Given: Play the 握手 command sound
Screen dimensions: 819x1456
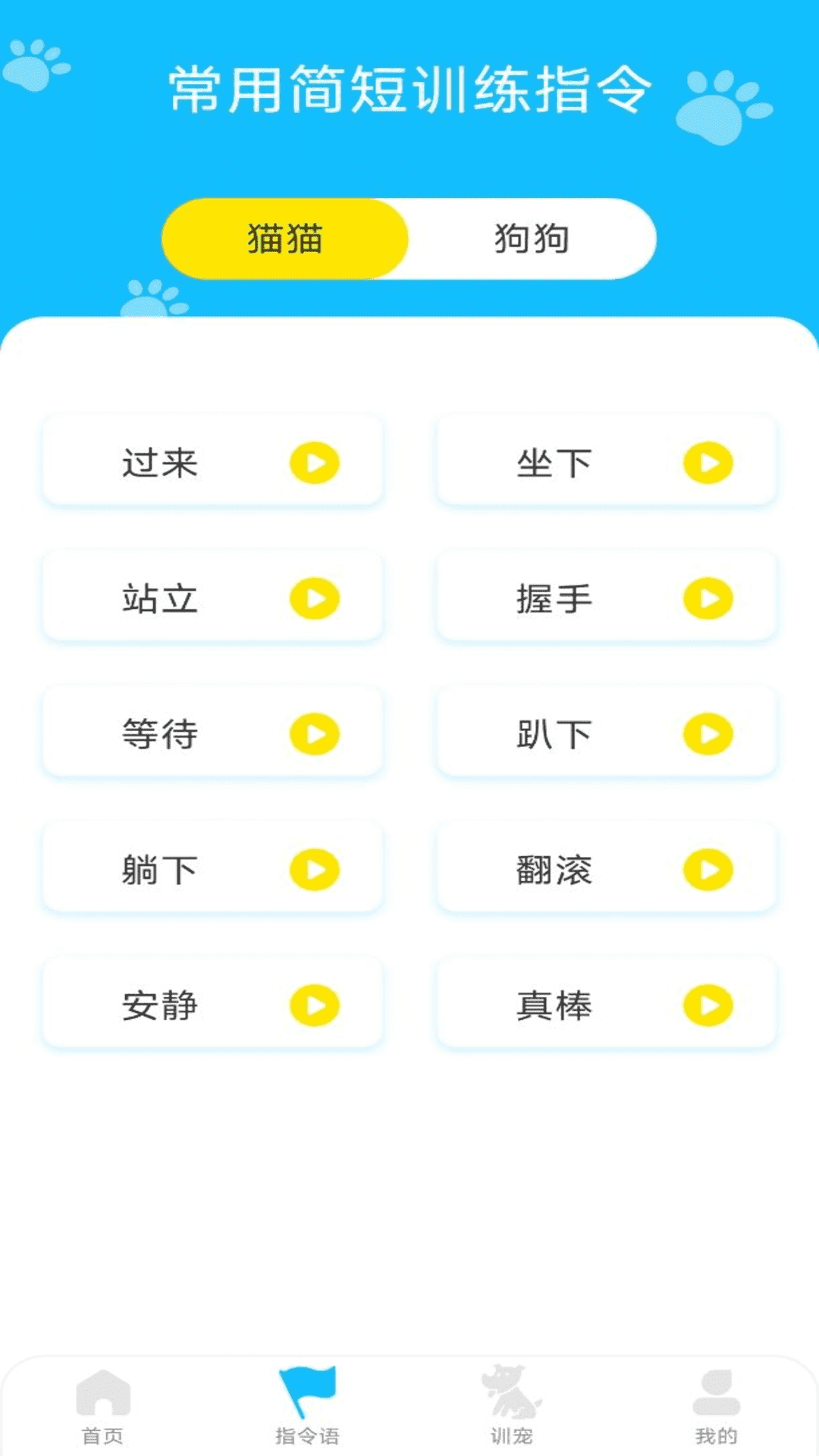Looking at the screenshot, I should [708, 598].
